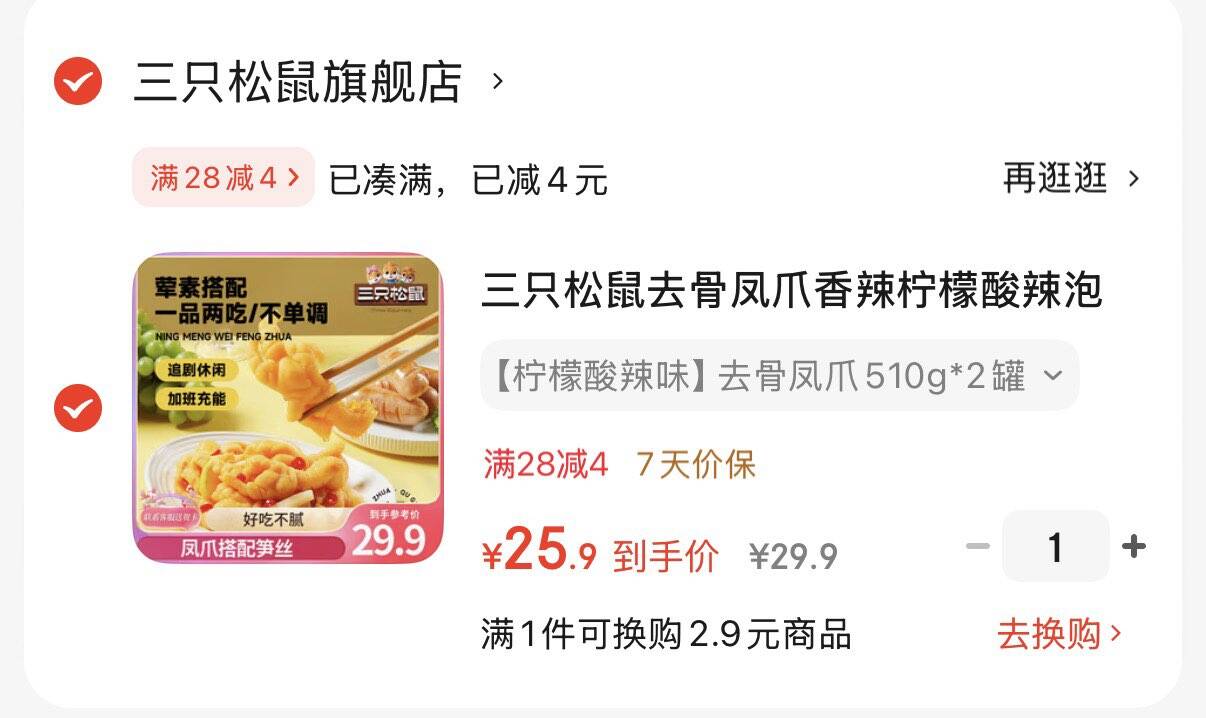Tap 再逛逛 to browse more
This screenshot has height=718, width=1206.
[x=1070, y=179]
